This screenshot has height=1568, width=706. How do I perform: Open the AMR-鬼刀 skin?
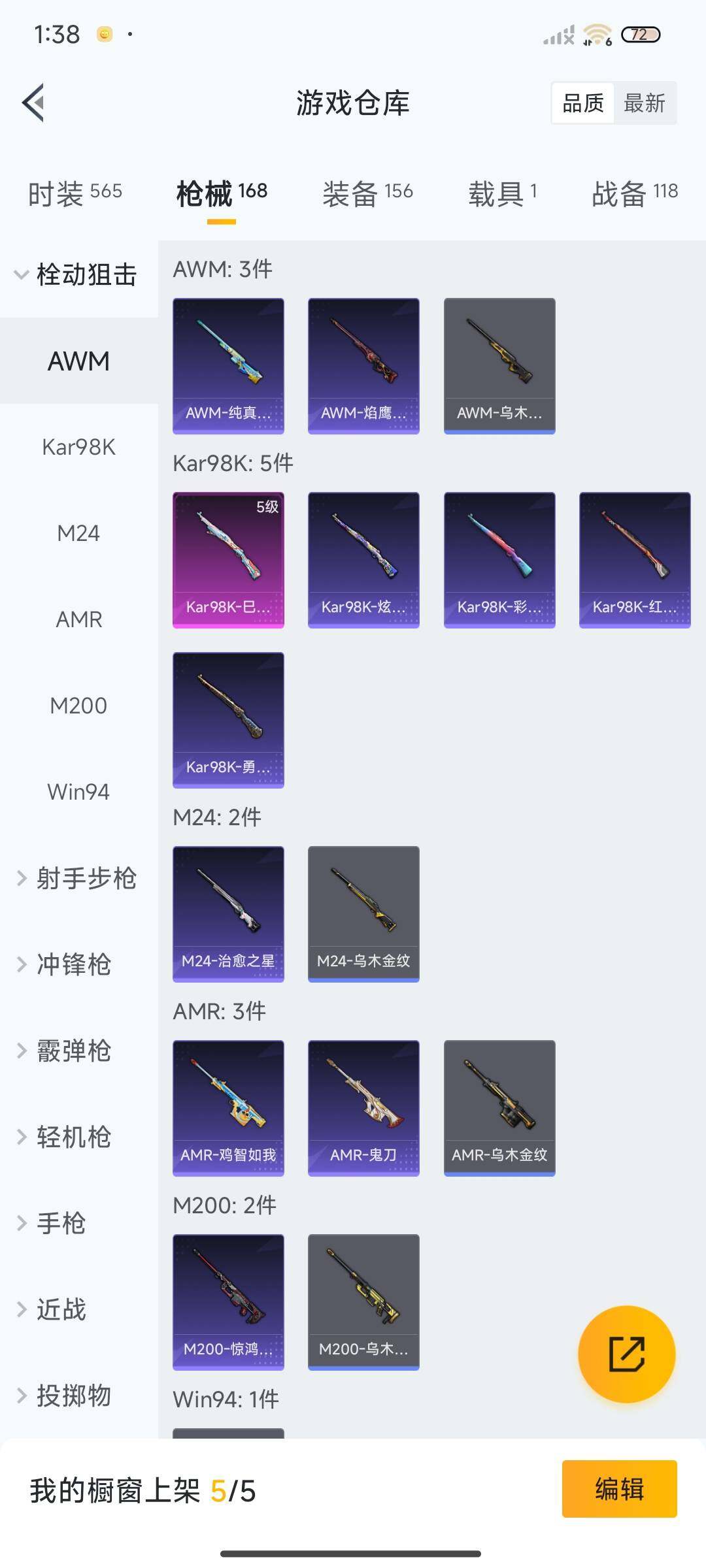click(363, 1108)
